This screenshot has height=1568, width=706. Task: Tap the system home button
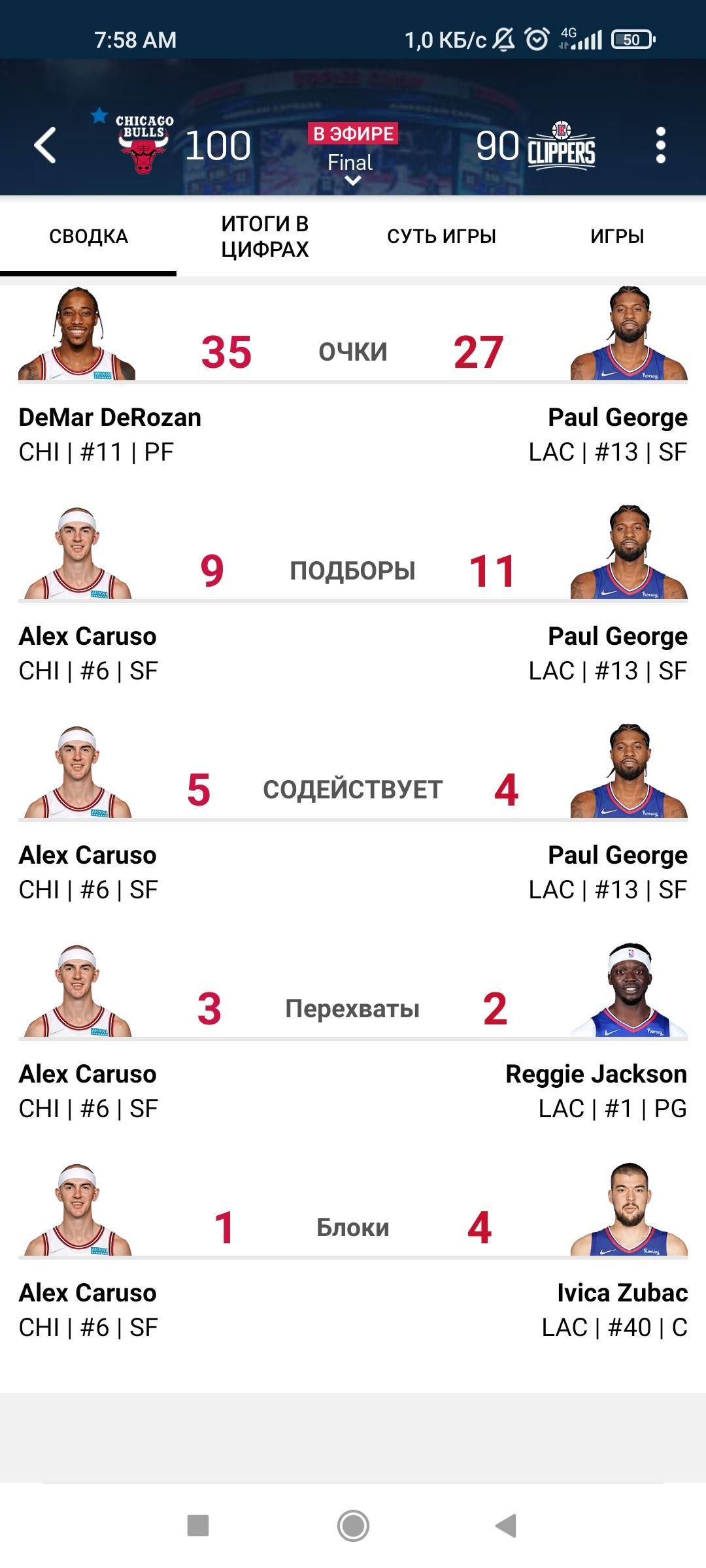pos(353,1526)
